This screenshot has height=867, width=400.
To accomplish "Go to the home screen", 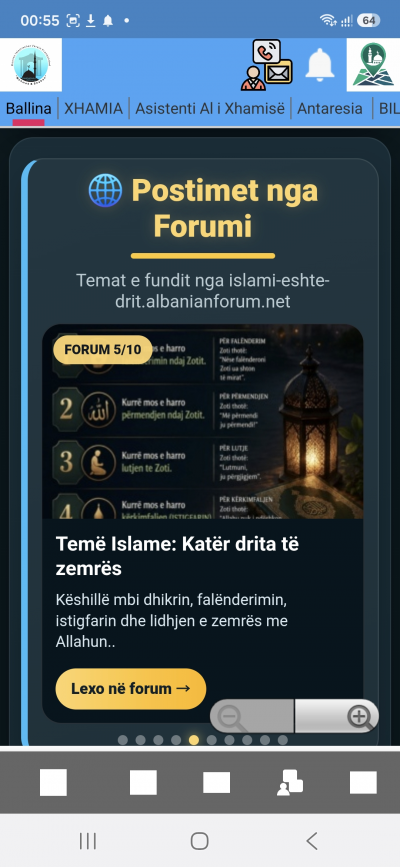I will (x=199, y=841).
